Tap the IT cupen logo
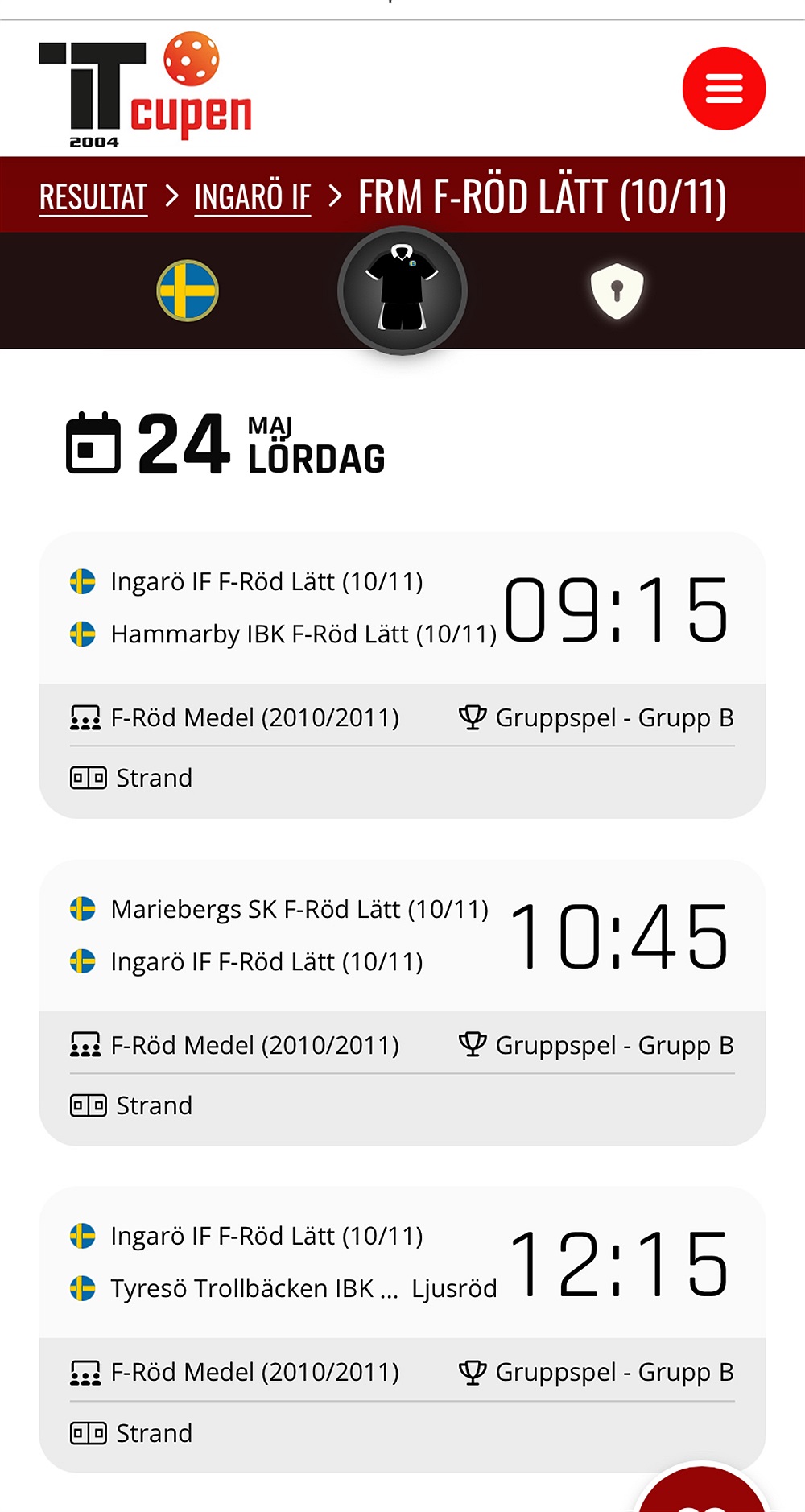Viewport: 805px width, 1512px height. click(x=146, y=89)
